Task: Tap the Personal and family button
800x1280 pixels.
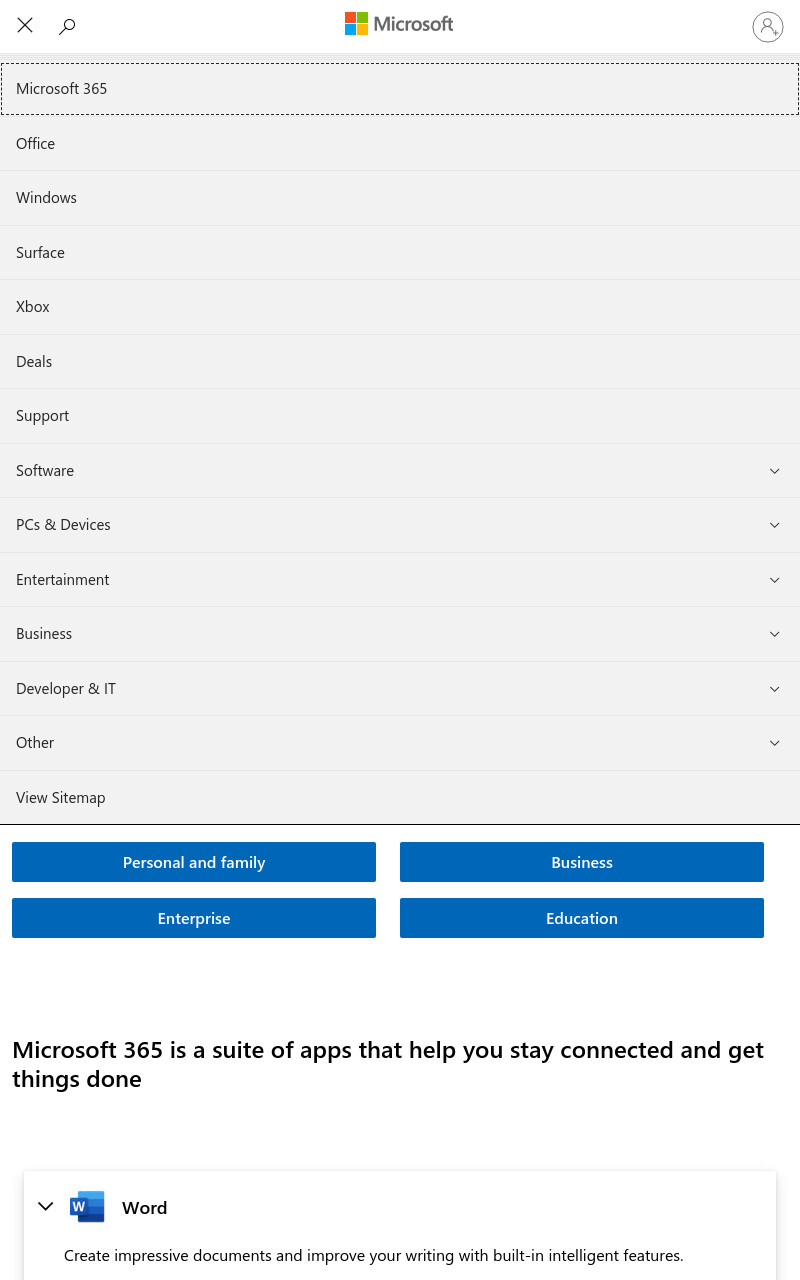Action: (194, 862)
